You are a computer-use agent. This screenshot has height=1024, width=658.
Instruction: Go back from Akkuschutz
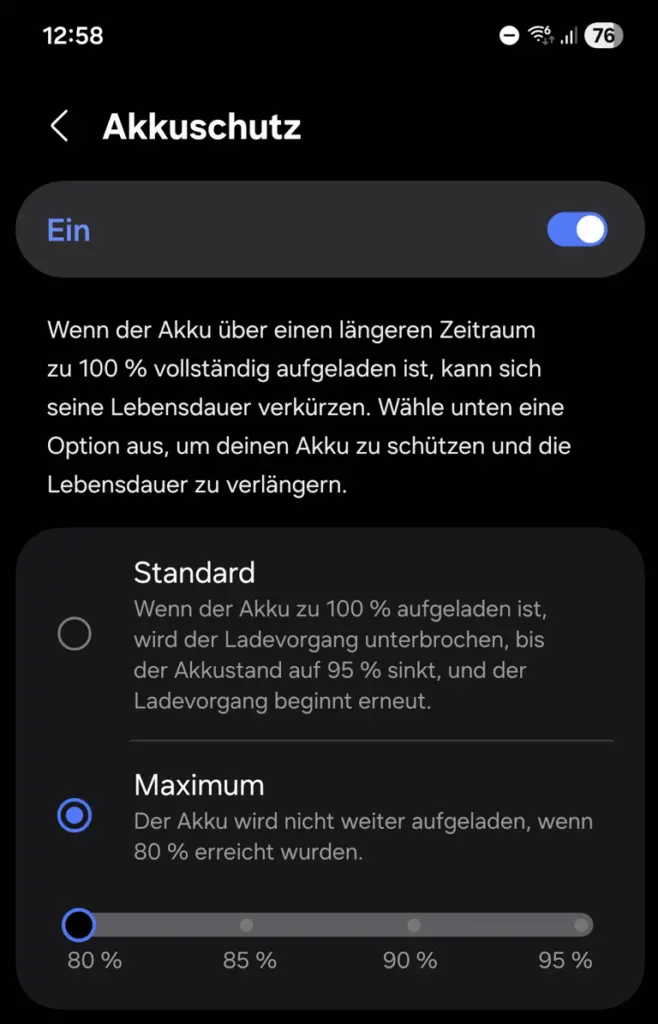[x=60, y=127]
